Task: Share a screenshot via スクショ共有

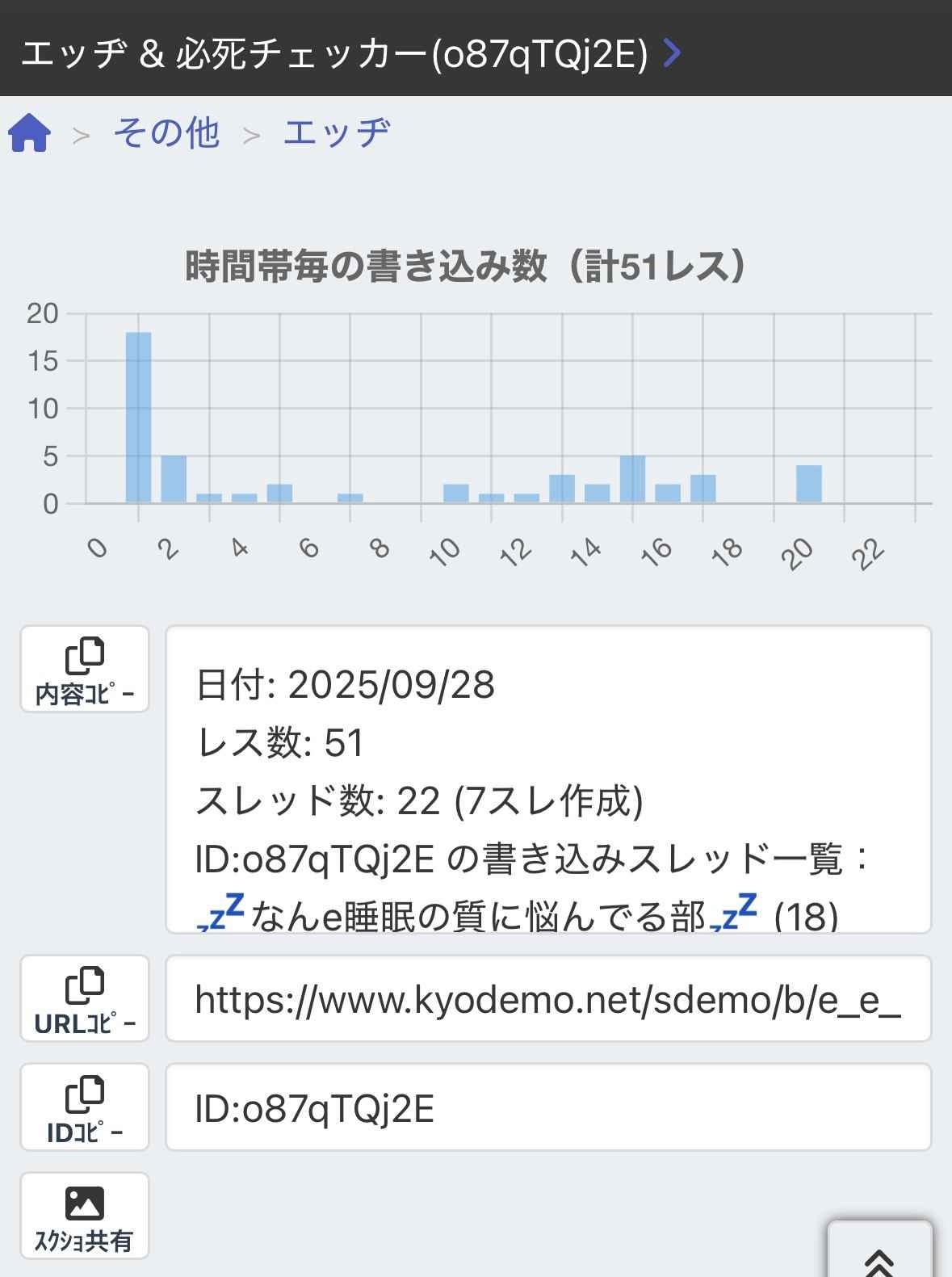Action: coord(85,1216)
